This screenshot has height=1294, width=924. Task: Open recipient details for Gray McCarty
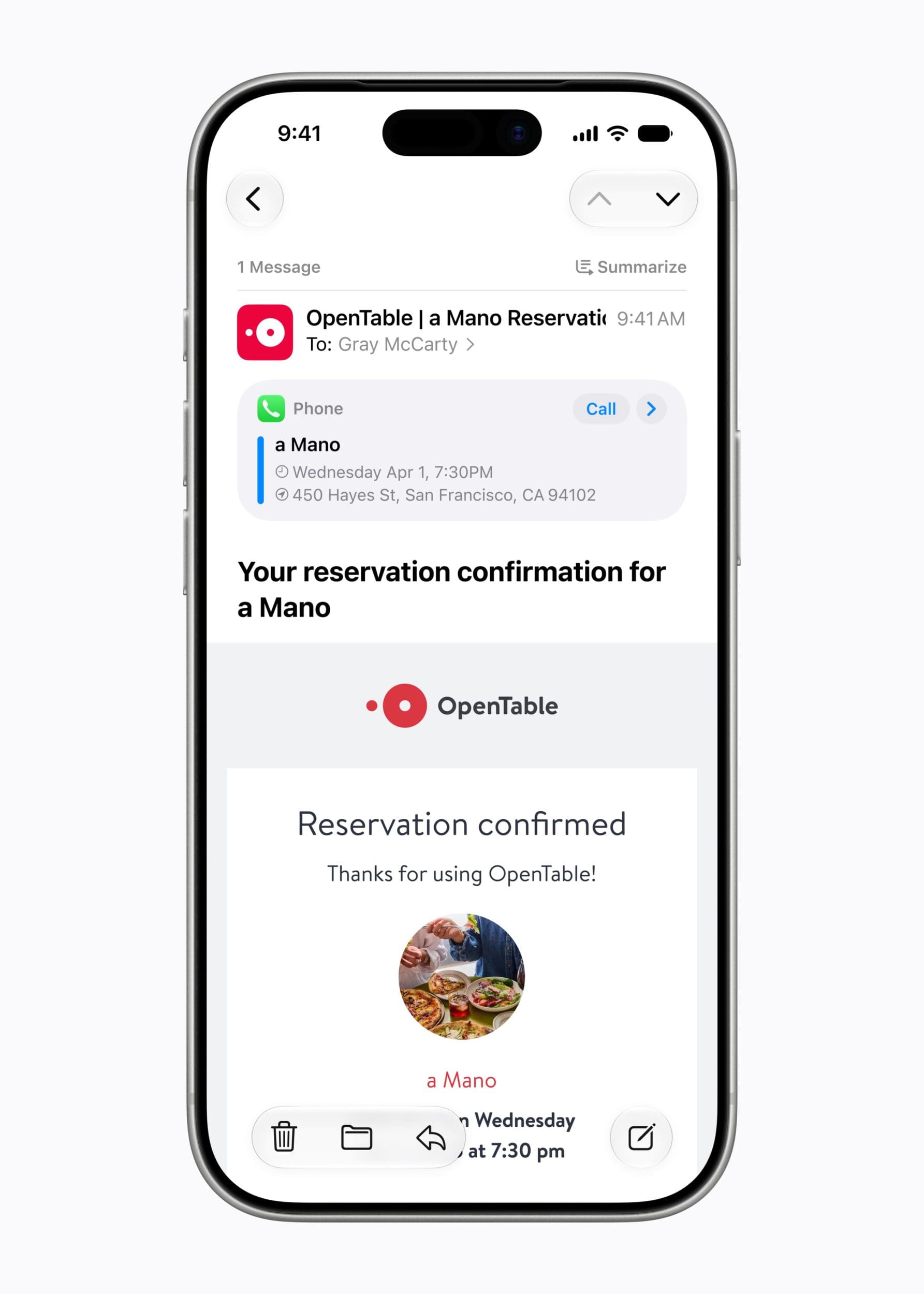(406, 344)
